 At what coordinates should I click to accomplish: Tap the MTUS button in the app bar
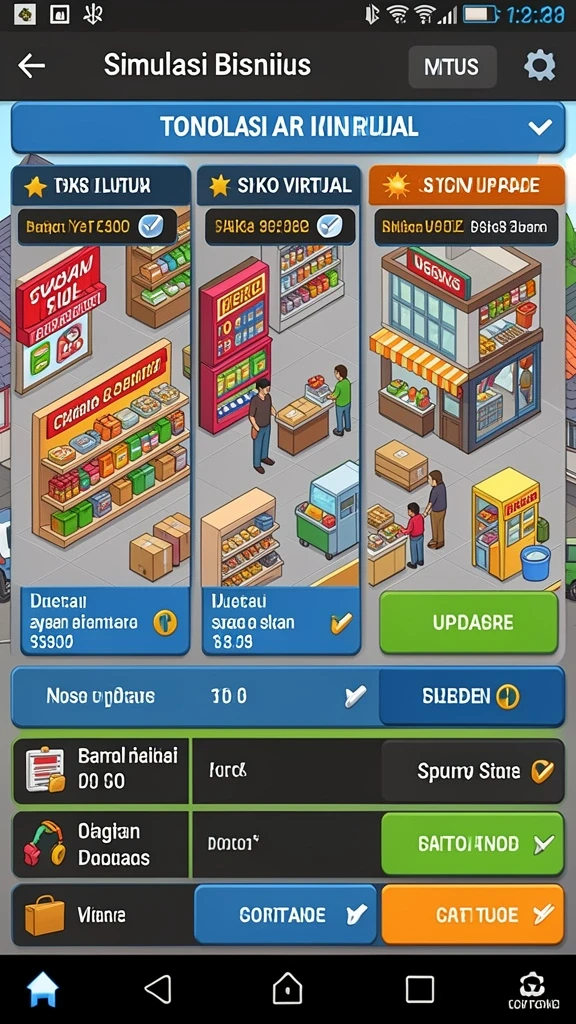click(x=452, y=67)
